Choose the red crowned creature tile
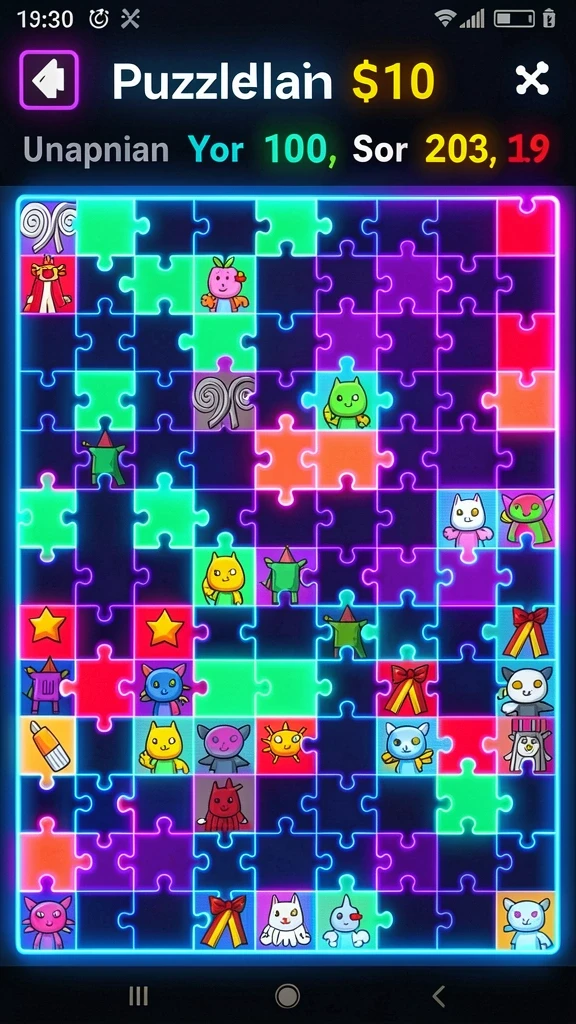This screenshot has height=1024, width=576. pyautogui.click(x=47, y=285)
